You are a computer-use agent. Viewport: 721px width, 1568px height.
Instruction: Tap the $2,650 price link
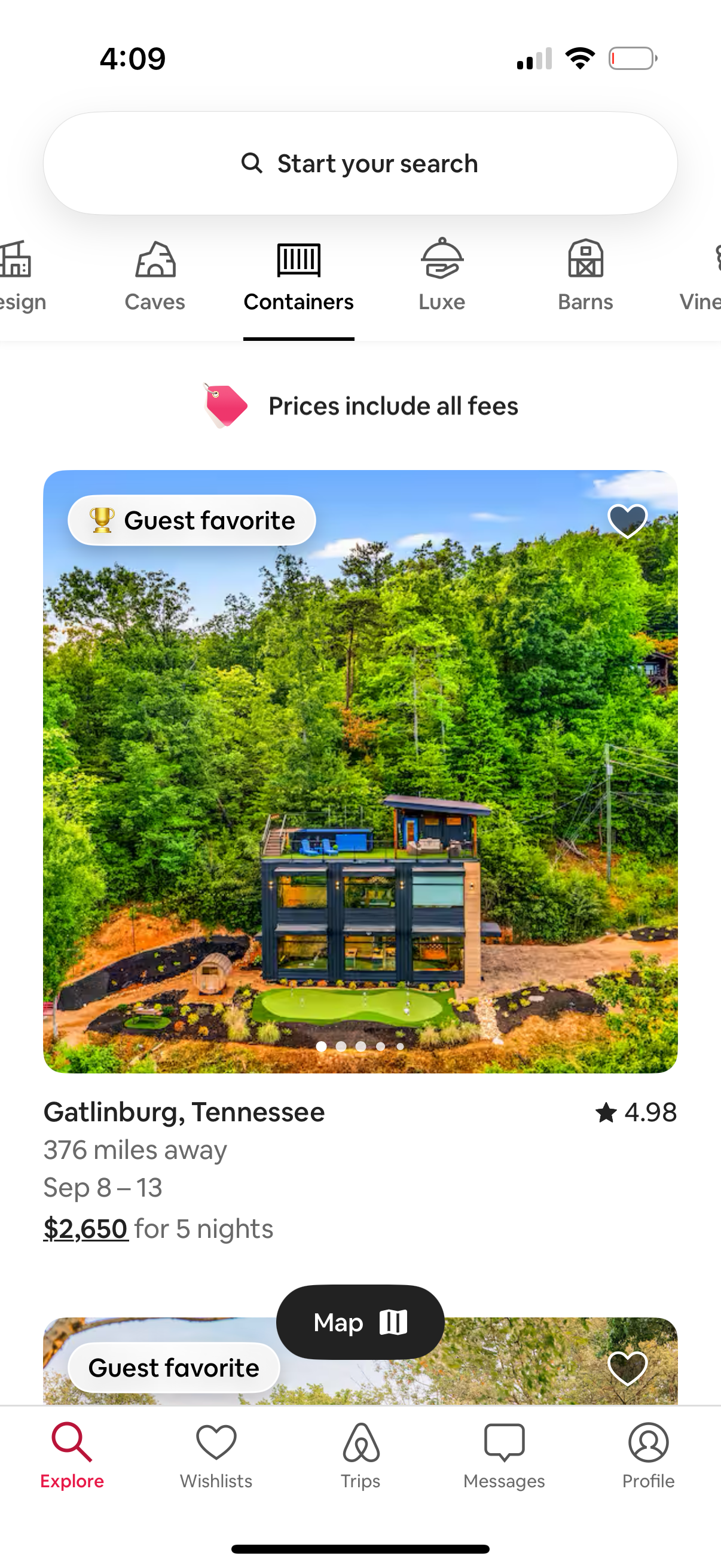pyautogui.click(x=85, y=1228)
